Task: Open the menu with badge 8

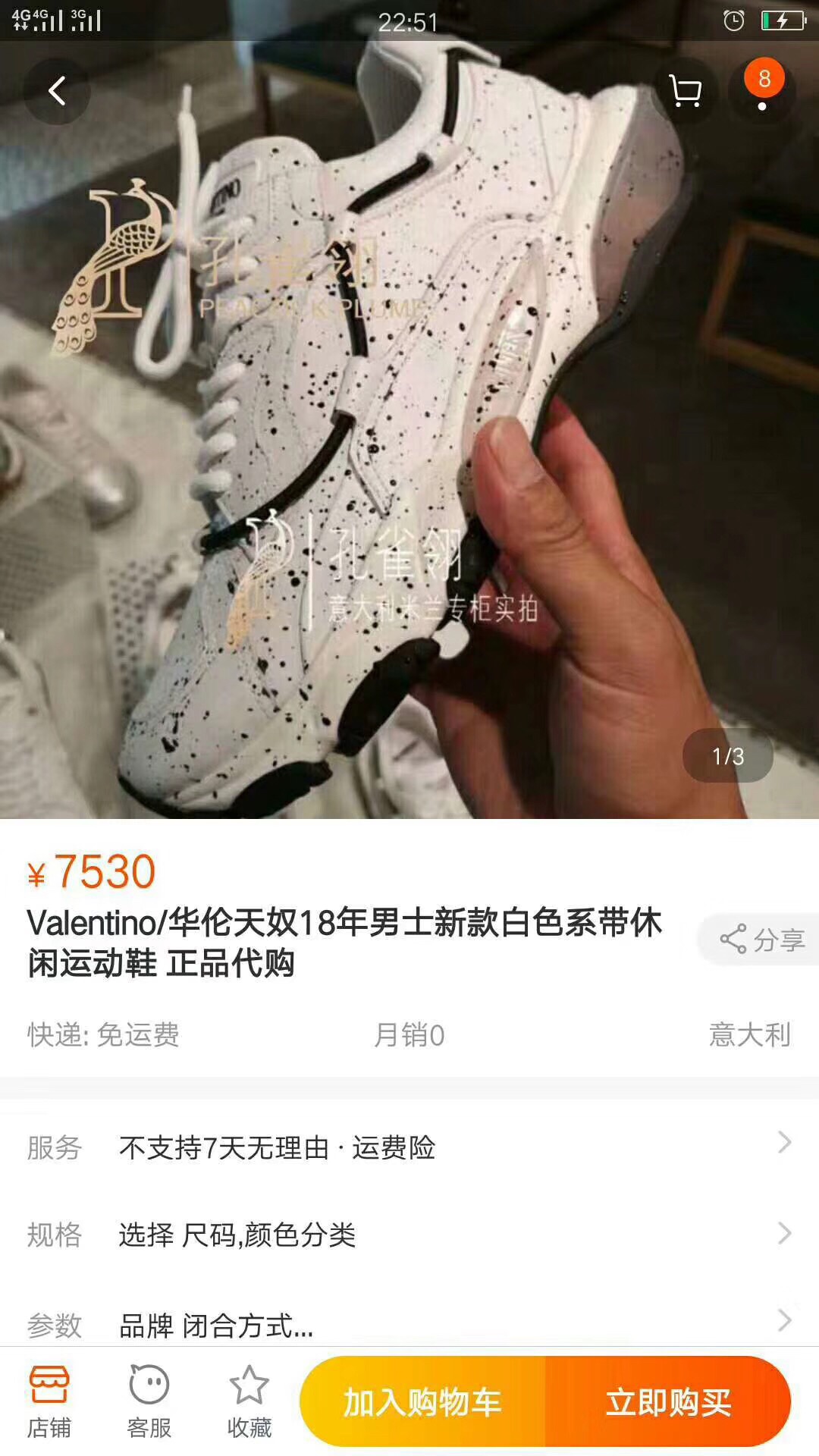Action: coord(761,92)
